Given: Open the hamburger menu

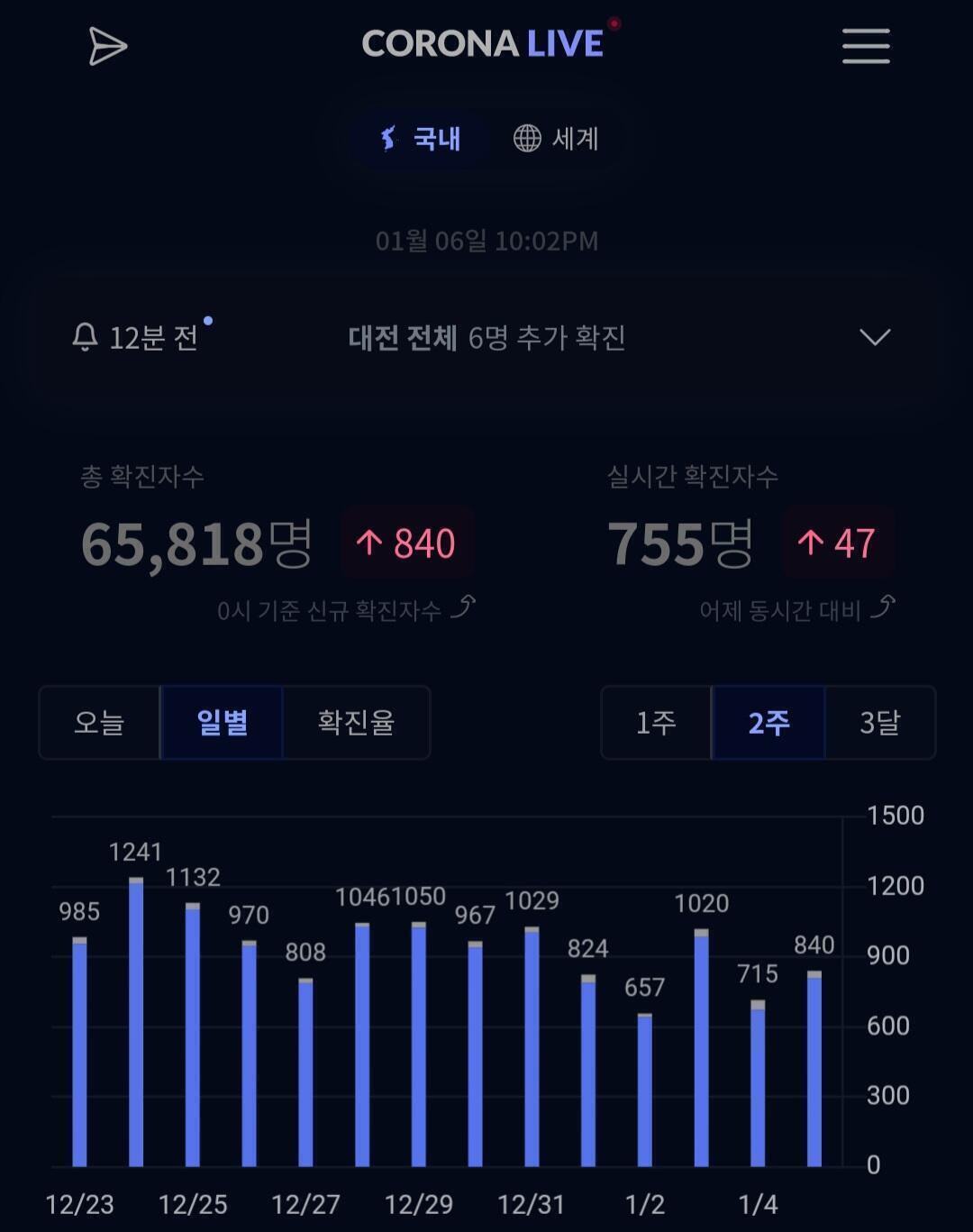Looking at the screenshot, I should tap(866, 46).
